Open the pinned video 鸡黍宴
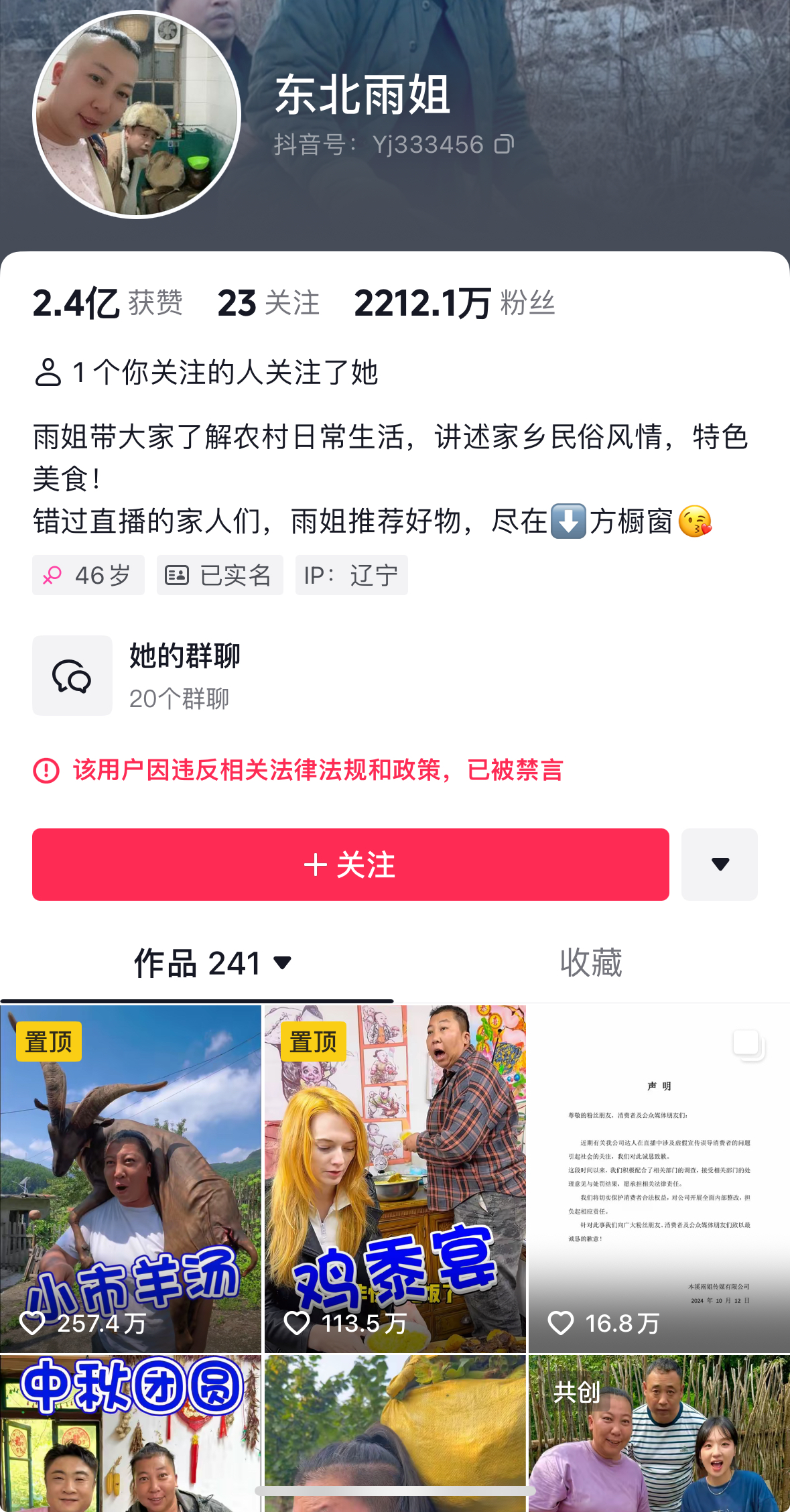This screenshot has height=1512, width=790. pos(395,1180)
